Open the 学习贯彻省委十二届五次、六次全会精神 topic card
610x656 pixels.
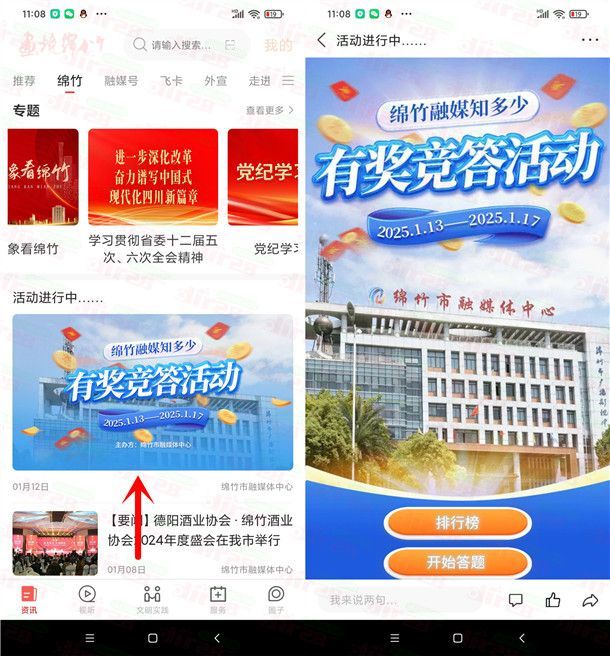click(152, 188)
